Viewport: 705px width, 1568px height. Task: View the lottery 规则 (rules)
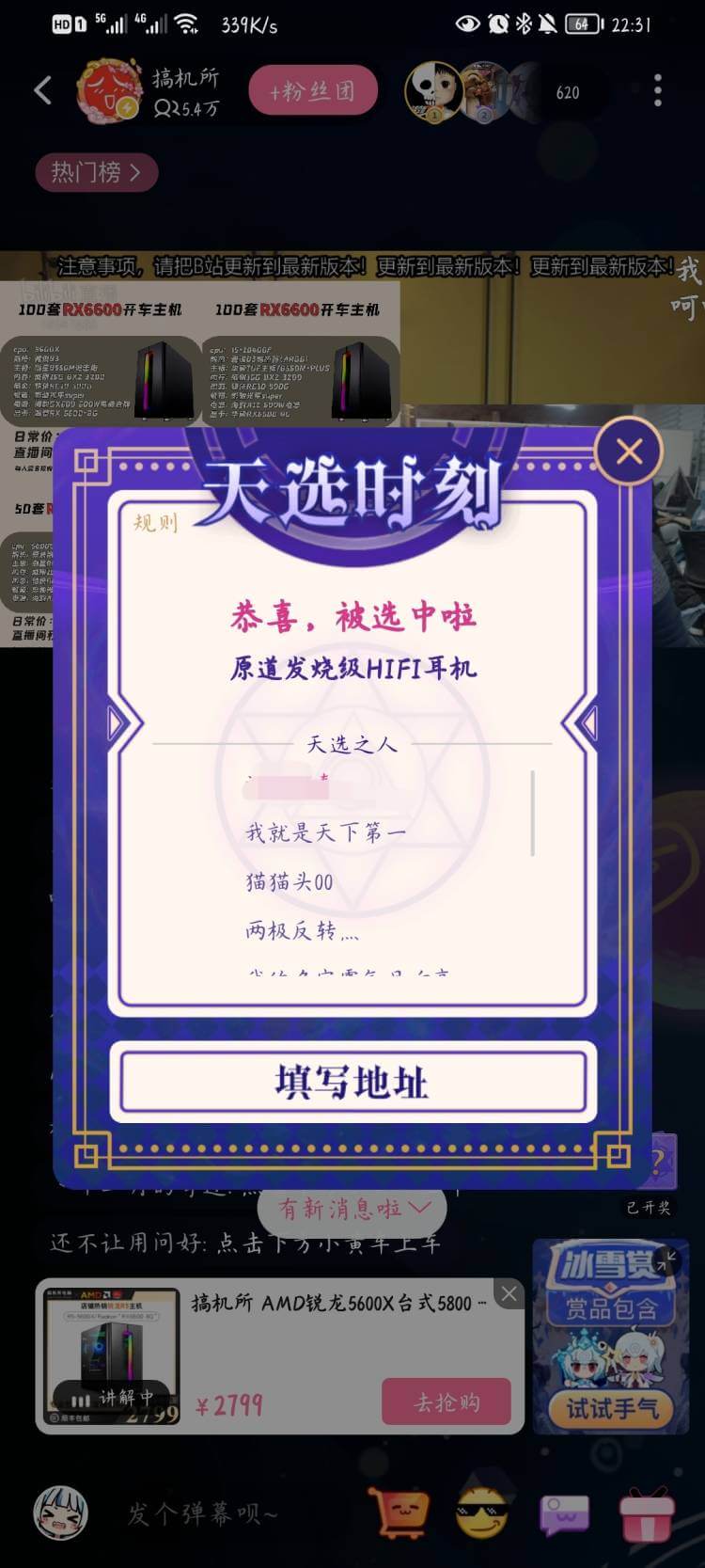coord(155,523)
